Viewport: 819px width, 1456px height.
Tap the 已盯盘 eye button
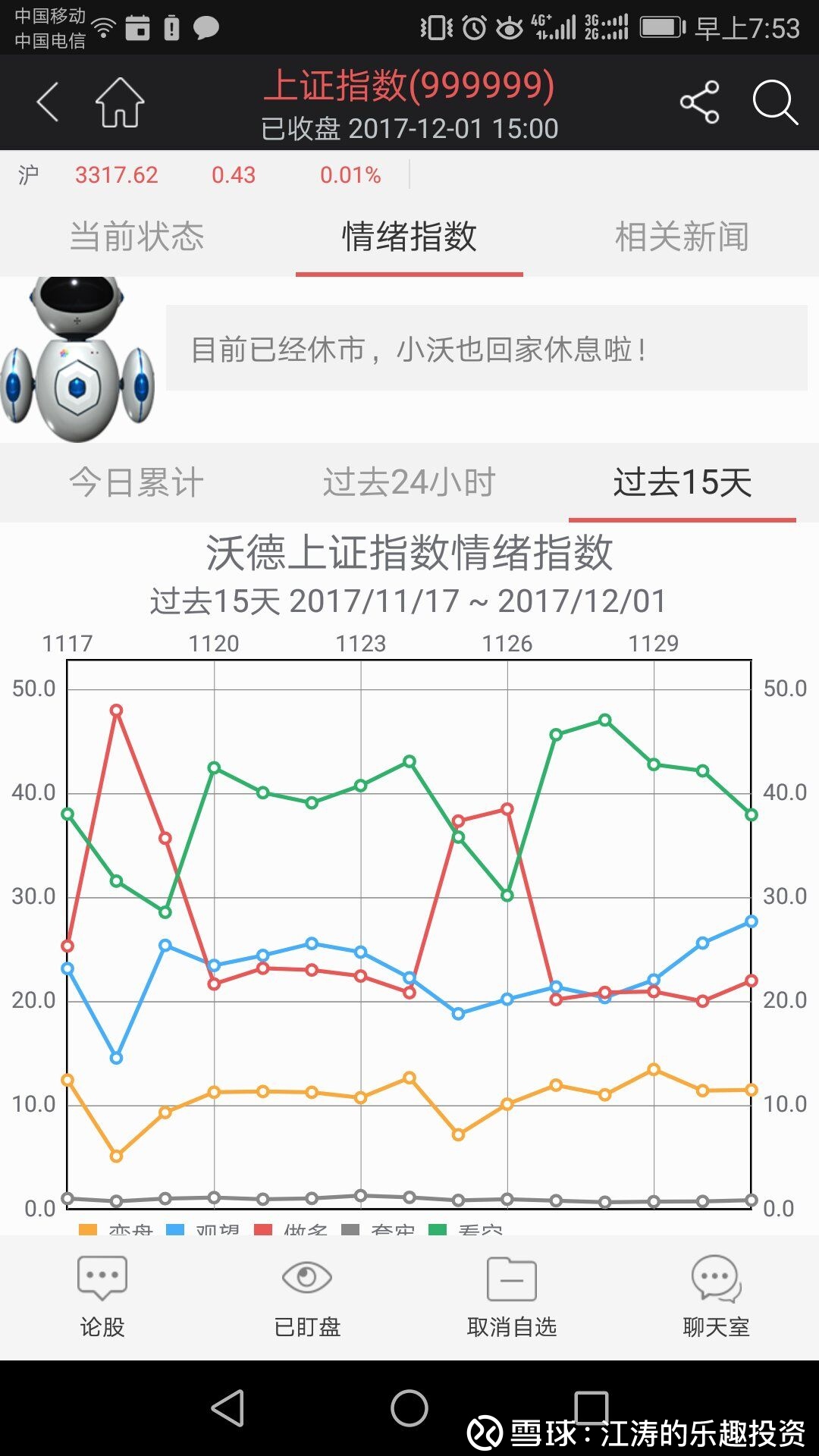307,1297
